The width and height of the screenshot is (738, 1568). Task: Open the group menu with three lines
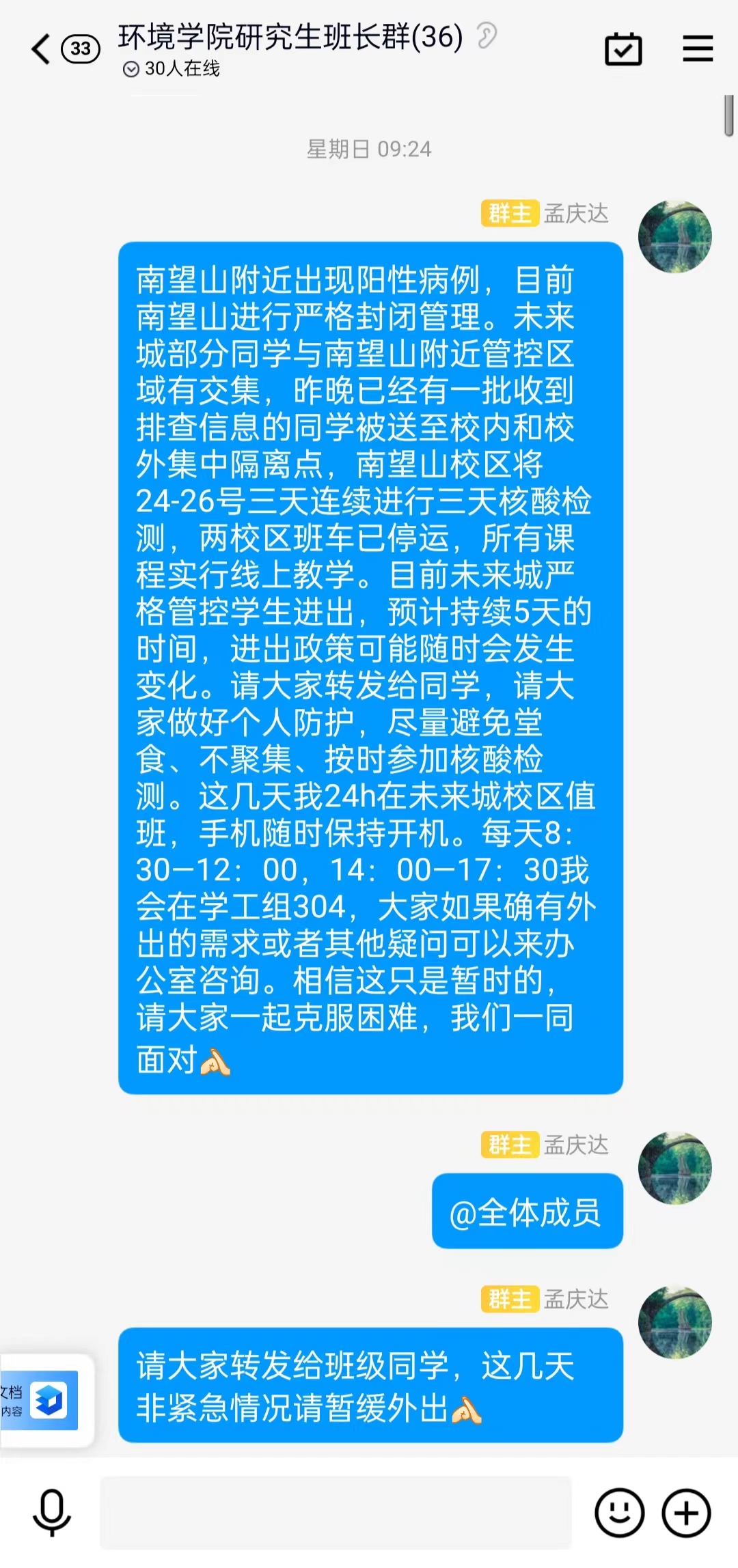pyautogui.click(x=698, y=49)
